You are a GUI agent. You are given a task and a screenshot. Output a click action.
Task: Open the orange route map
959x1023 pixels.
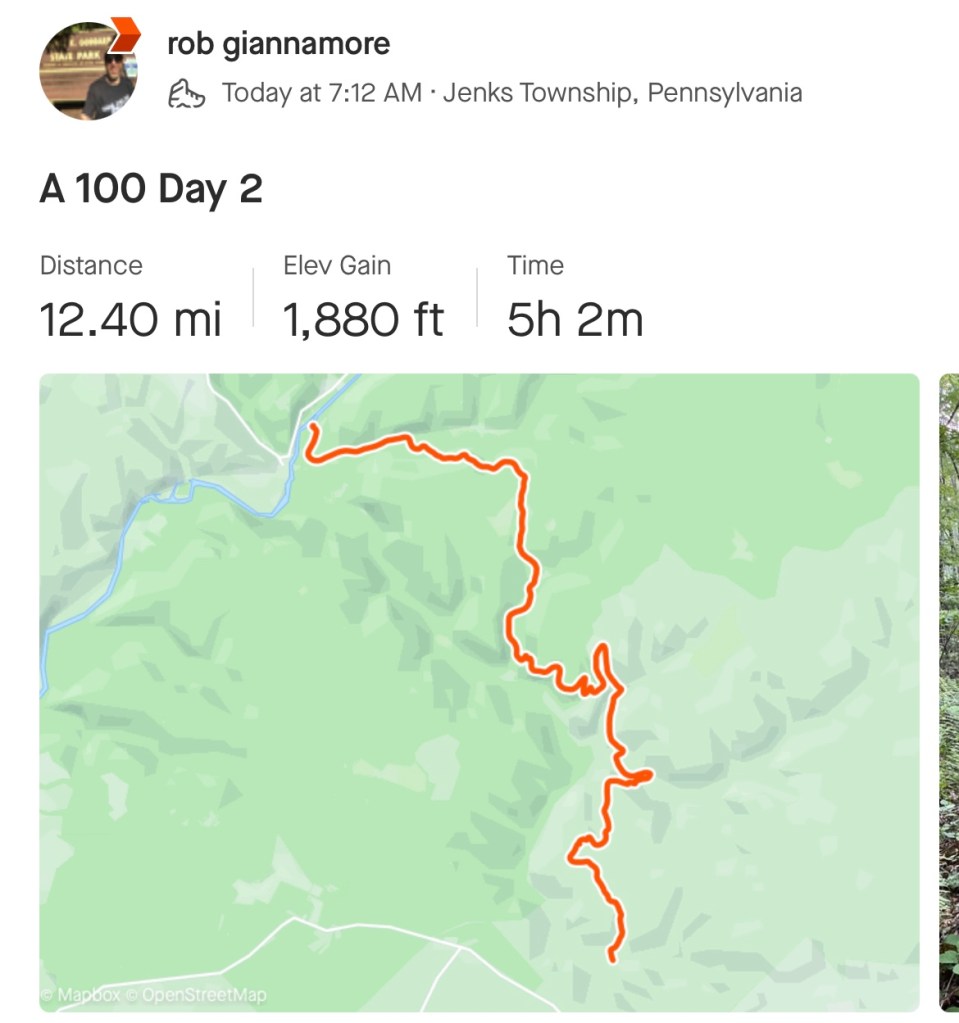point(479,692)
